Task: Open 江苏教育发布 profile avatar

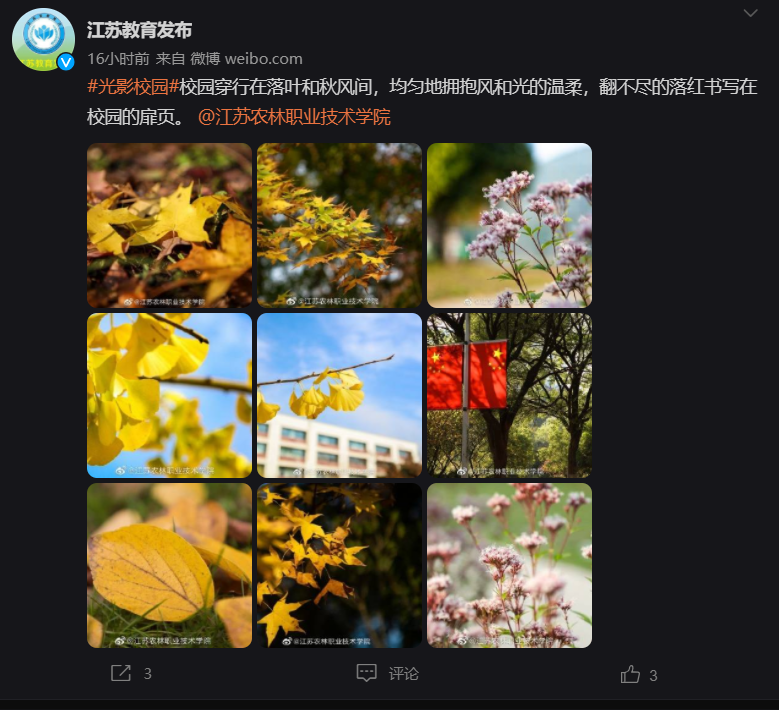Action: (x=42, y=39)
